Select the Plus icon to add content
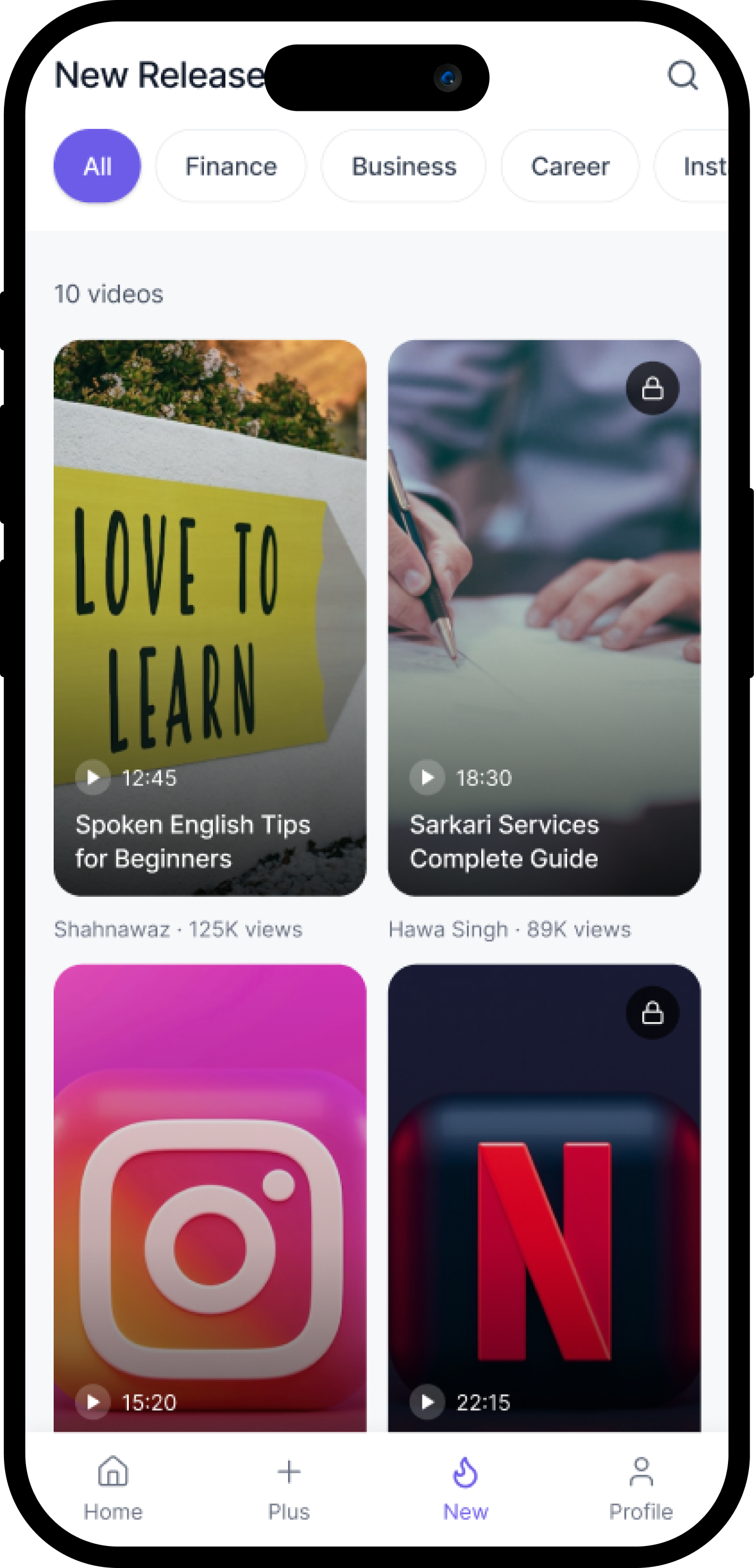This screenshot has width=754, height=1568. [288, 1473]
